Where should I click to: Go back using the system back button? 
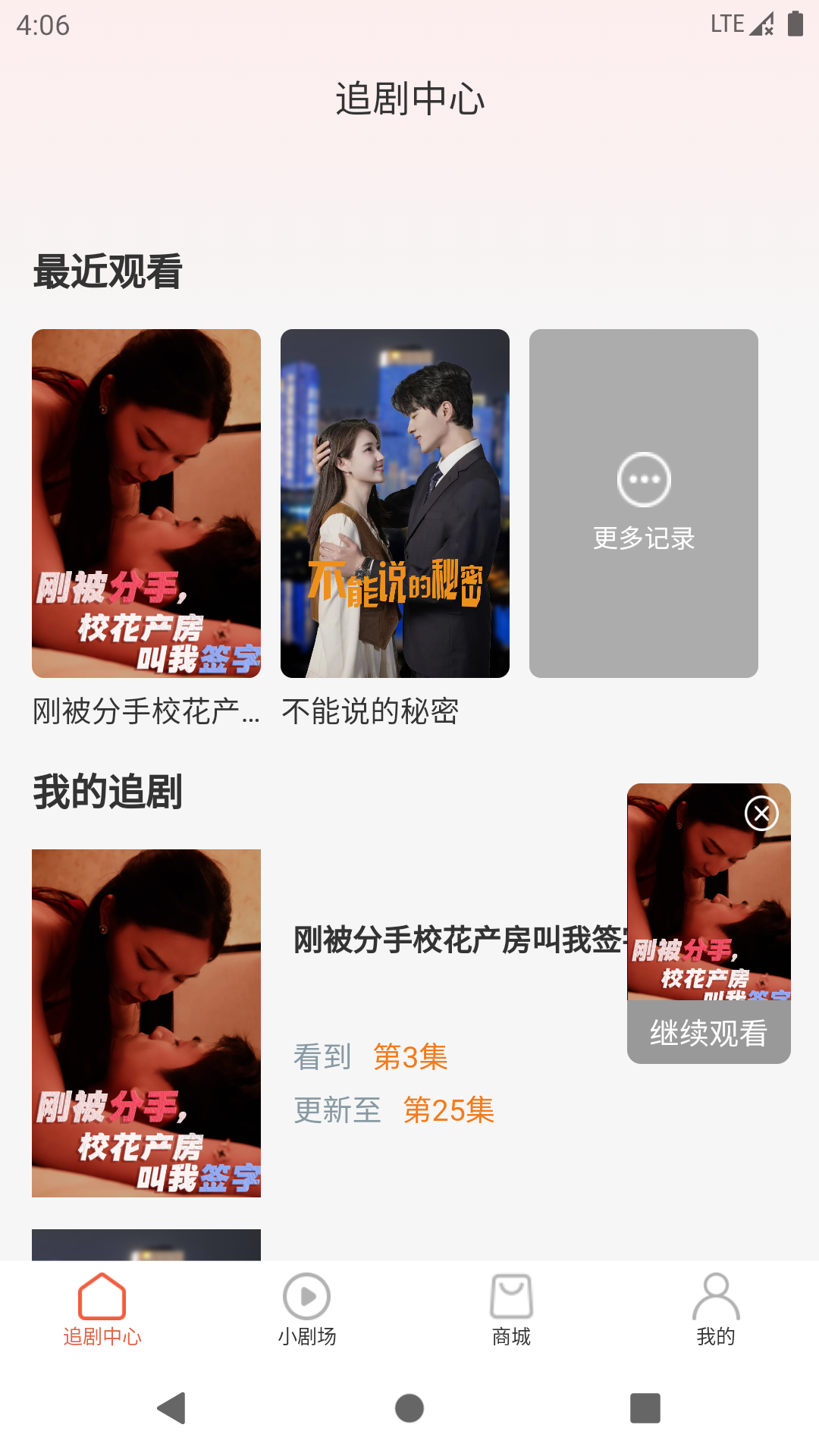click(172, 1408)
